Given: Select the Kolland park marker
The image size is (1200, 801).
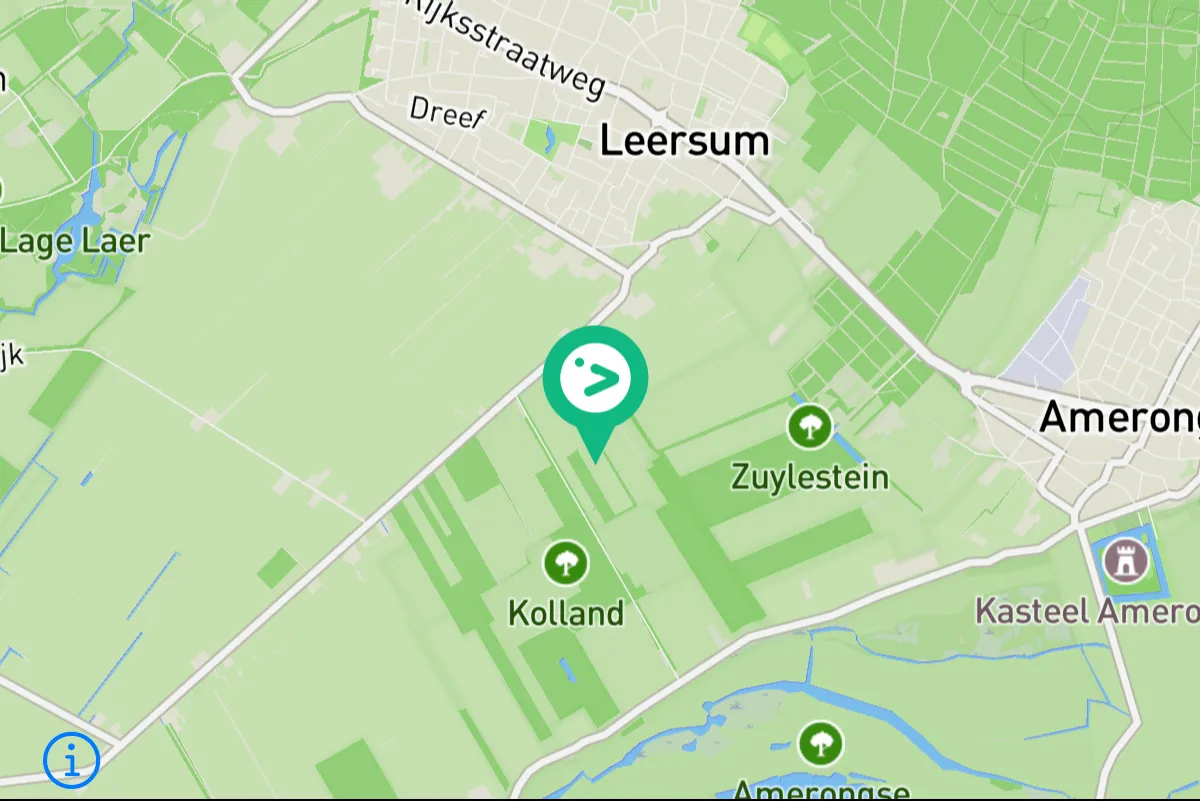Looking at the screenshot, I should [566, 563].
